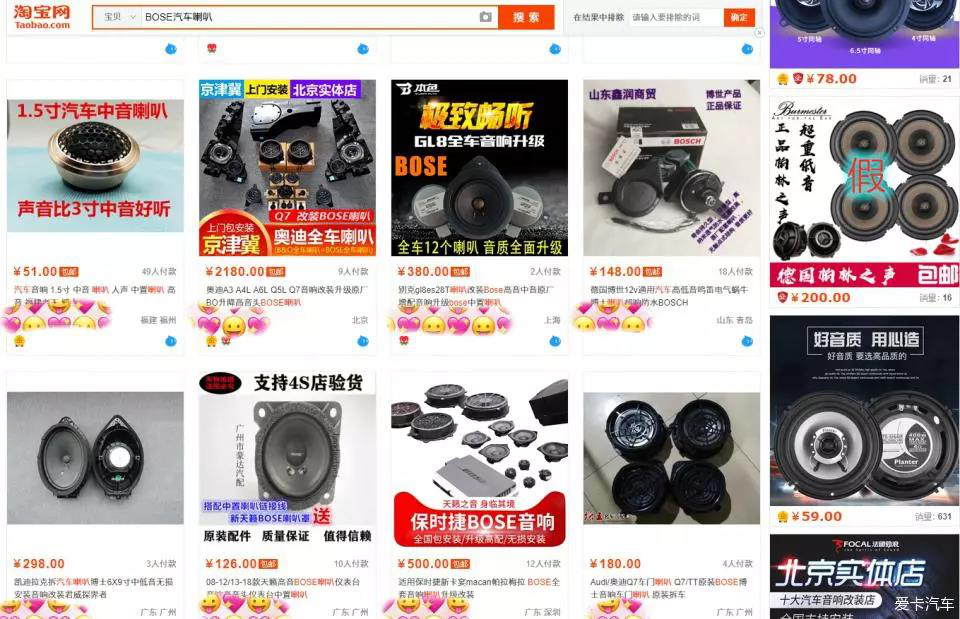Viewport: 960px width, 619px height.
Task: Confirm keyword exclusion with 确定
Action: pos(739,17)
